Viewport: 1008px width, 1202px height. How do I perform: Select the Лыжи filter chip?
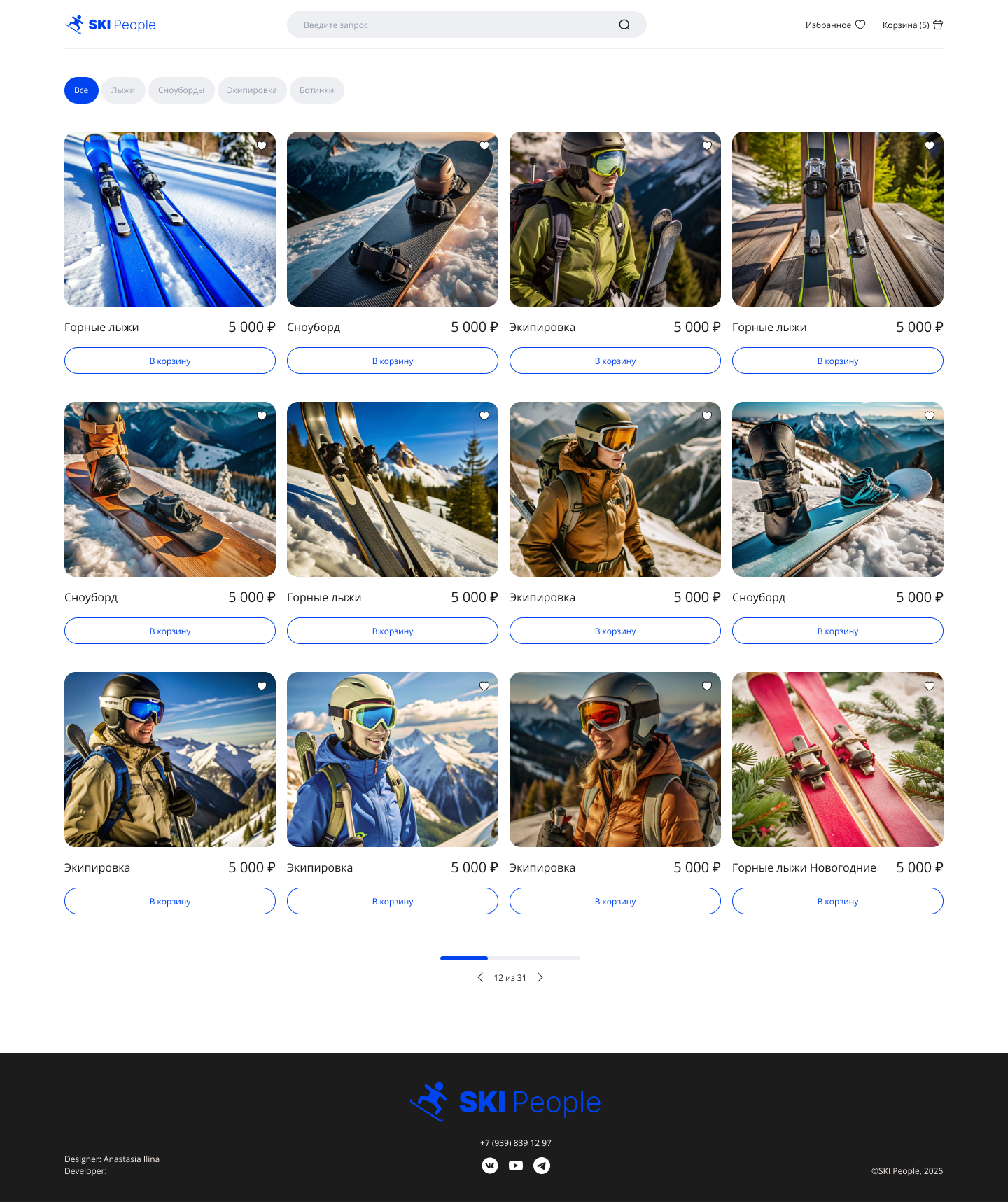[x=123, y=90]
